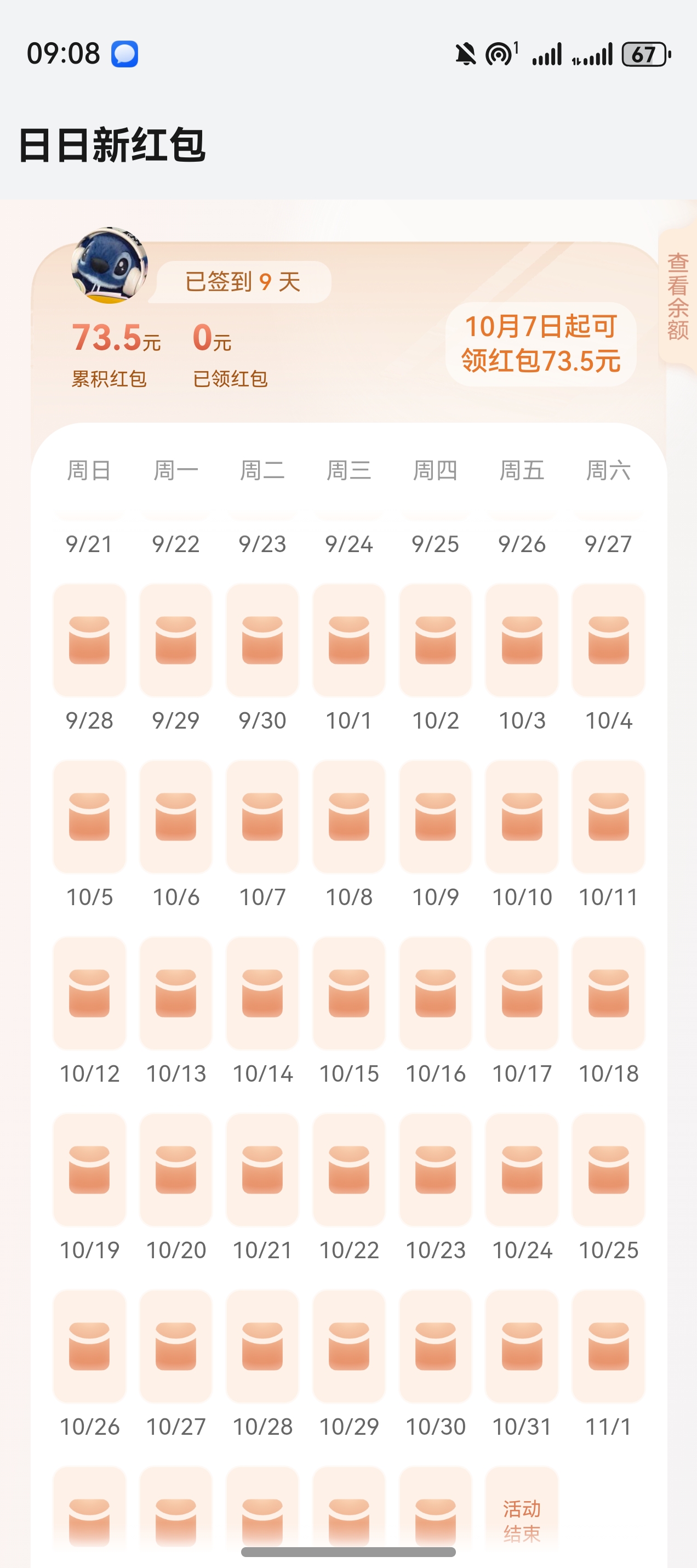The height and width of the screenshot is (1568, 697).
Task: Select the 10/22 red packet
Action: click(349, 1169)
